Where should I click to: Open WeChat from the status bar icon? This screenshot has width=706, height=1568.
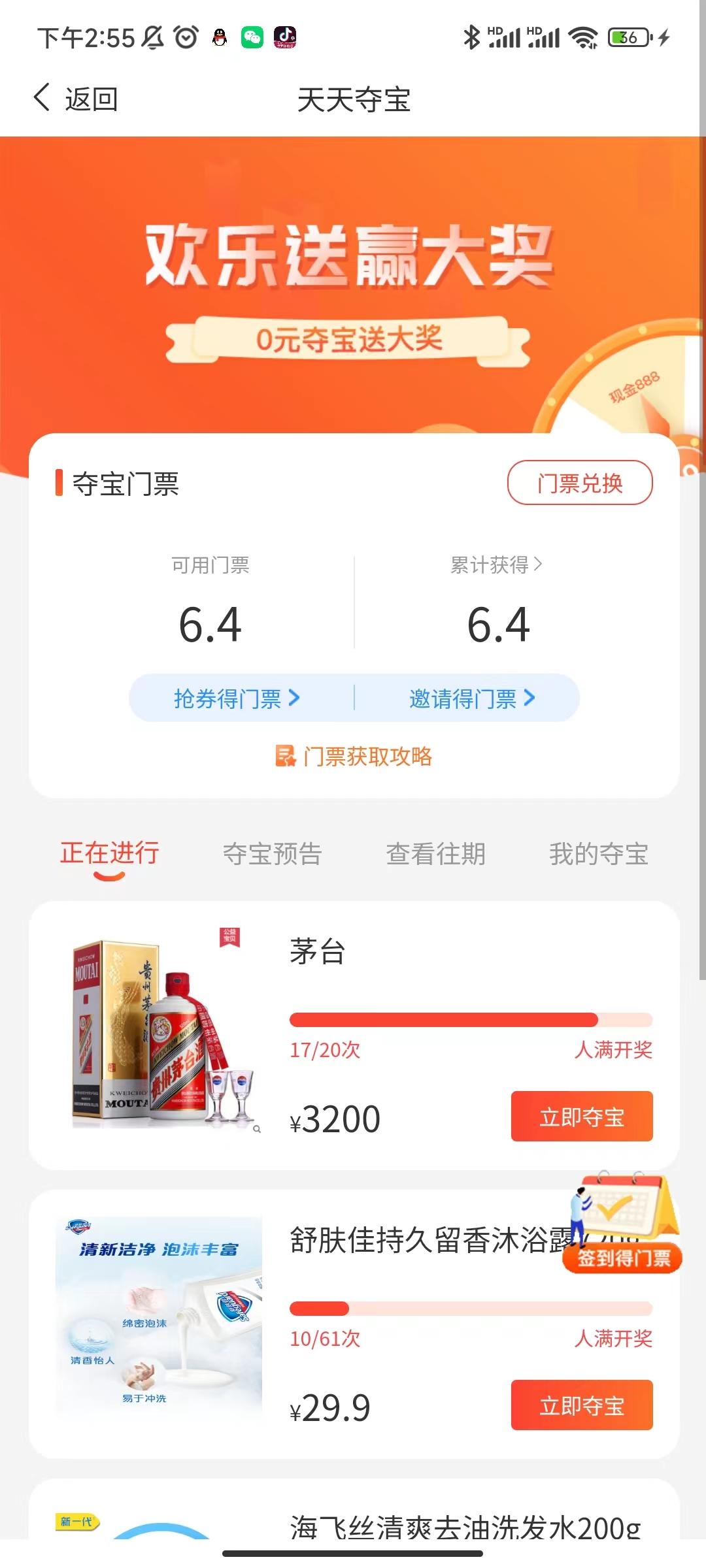(252, 37)
